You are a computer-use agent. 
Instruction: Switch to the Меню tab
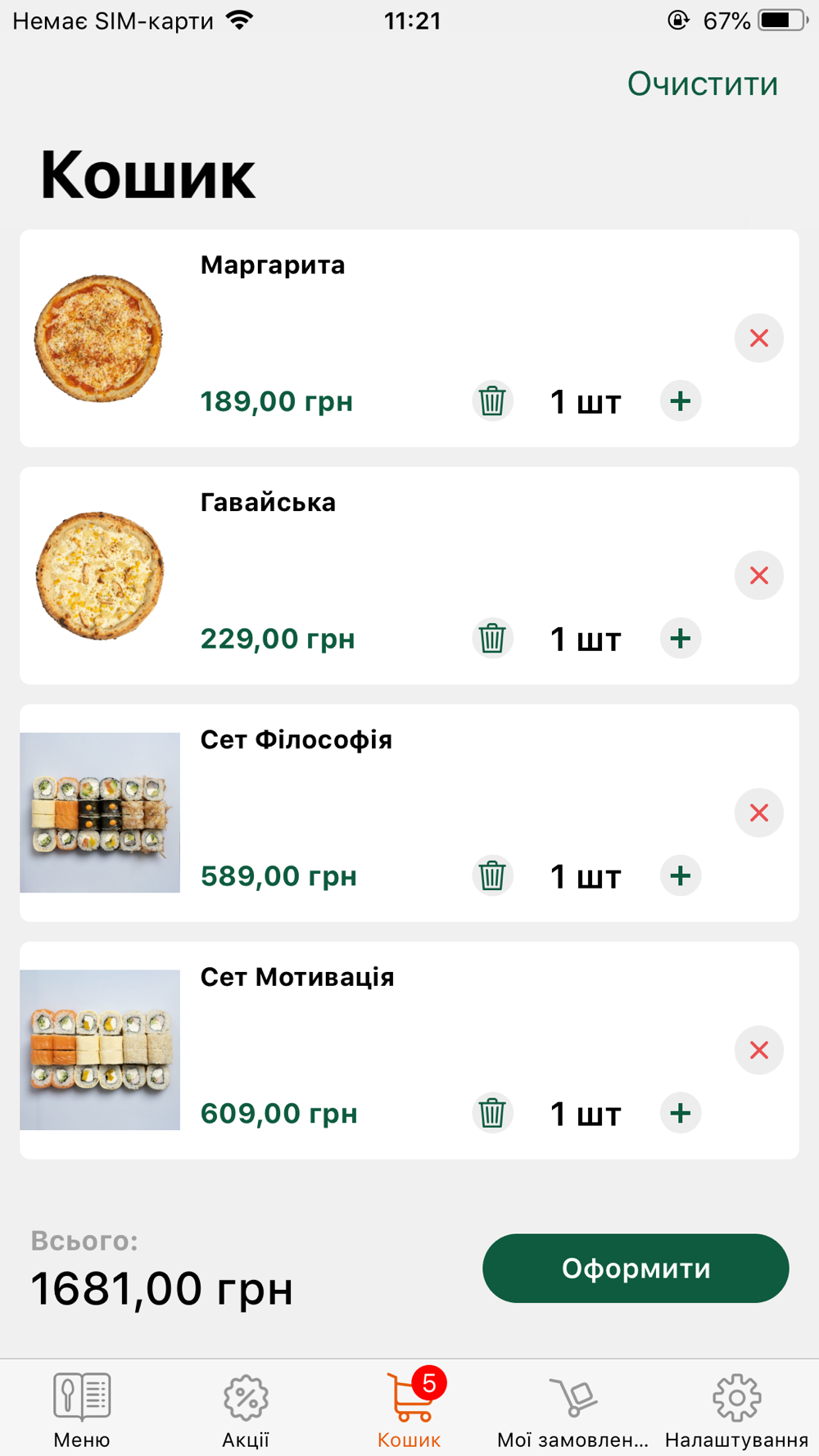(82, 1410)
